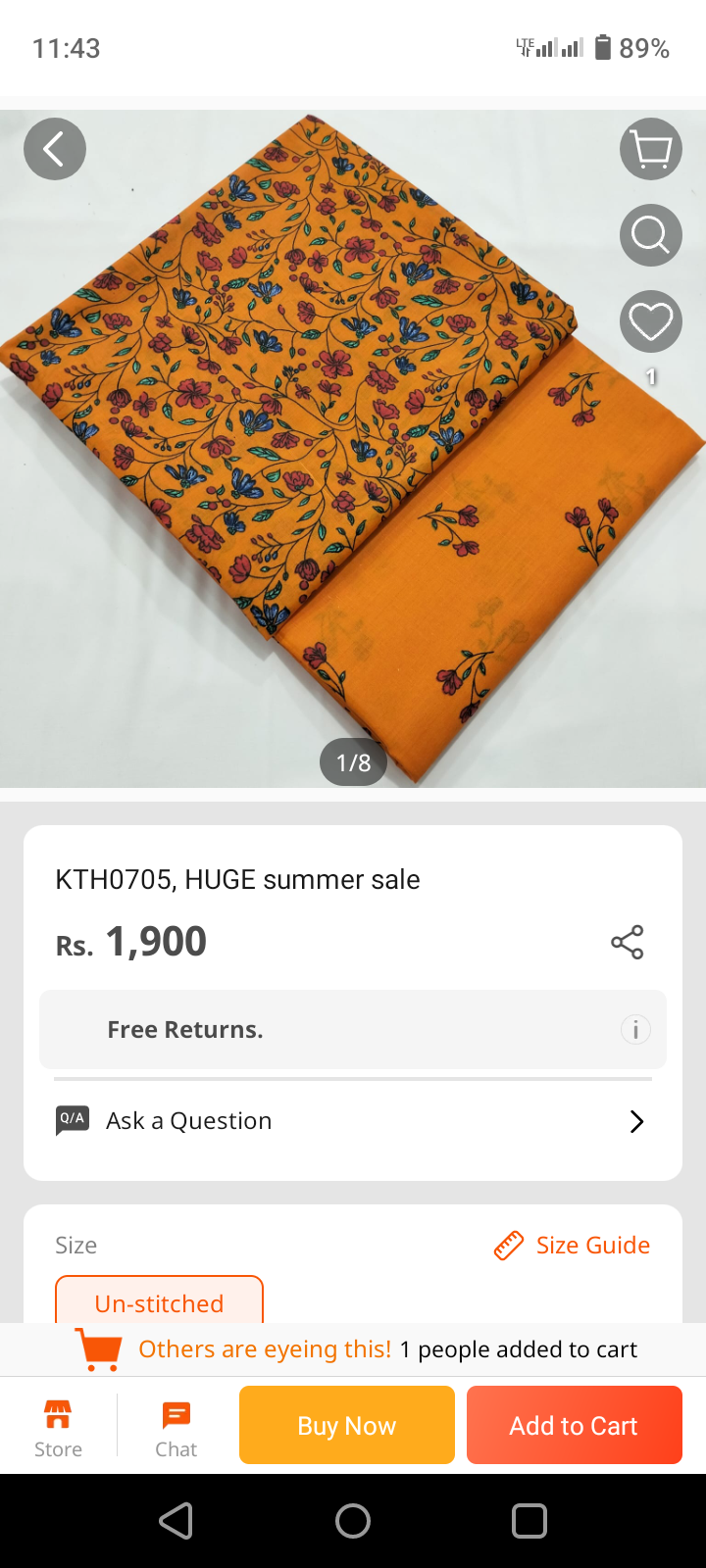Start a Chat with the seller
706x1568 pixels.
(x=176, y=1427)
